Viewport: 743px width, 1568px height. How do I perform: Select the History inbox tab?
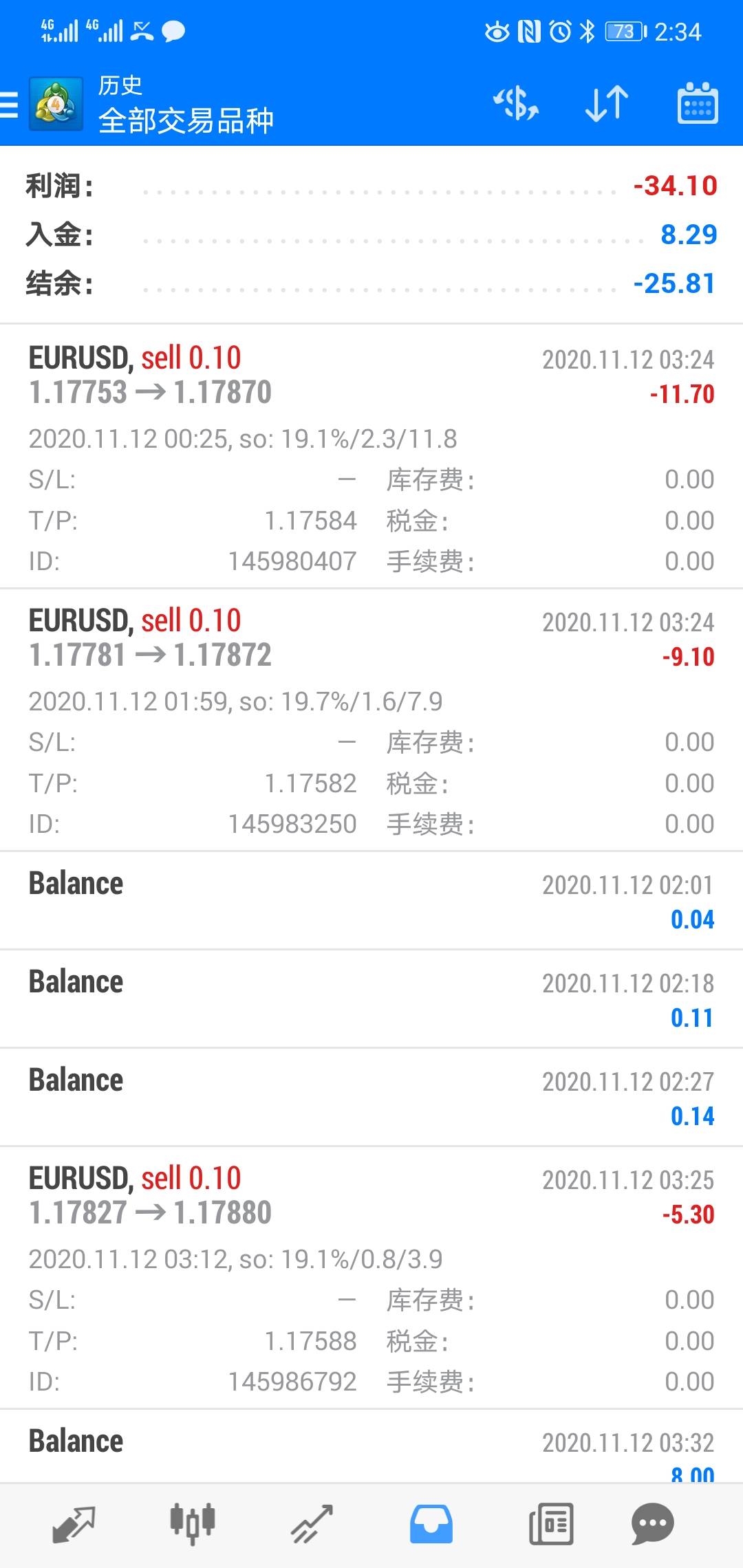click(x=431, y=1524)
